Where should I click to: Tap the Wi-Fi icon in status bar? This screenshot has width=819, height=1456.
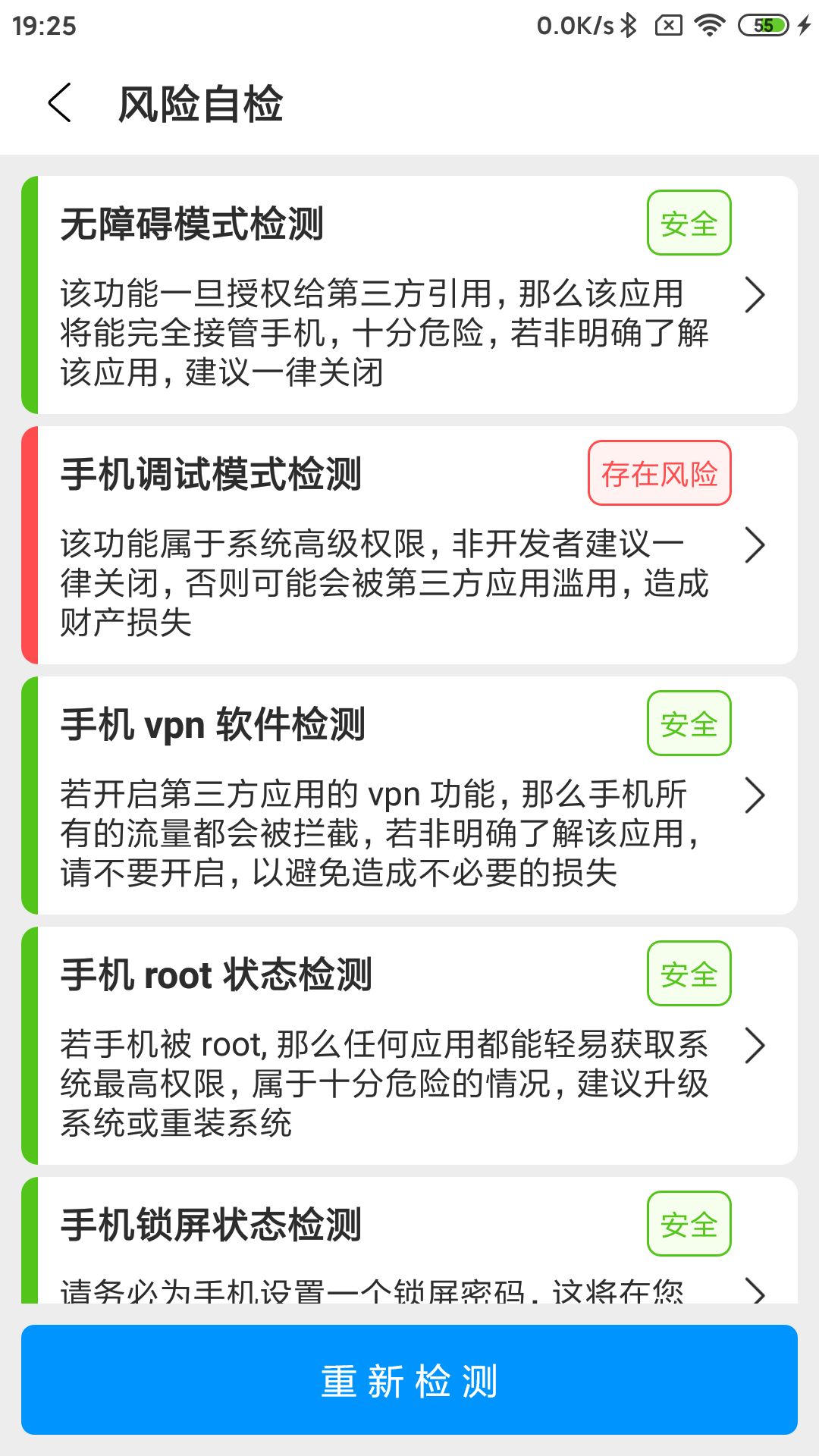pyautogui.click(x=709, y=24)
